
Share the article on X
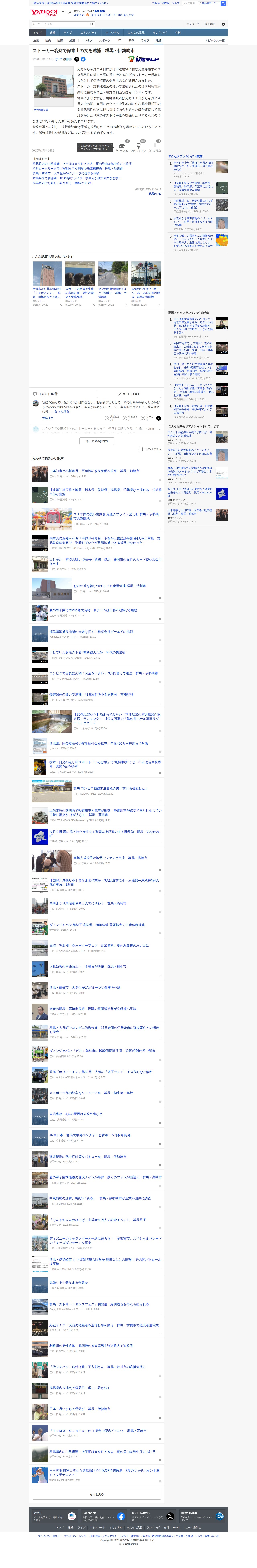pos(77,59)
